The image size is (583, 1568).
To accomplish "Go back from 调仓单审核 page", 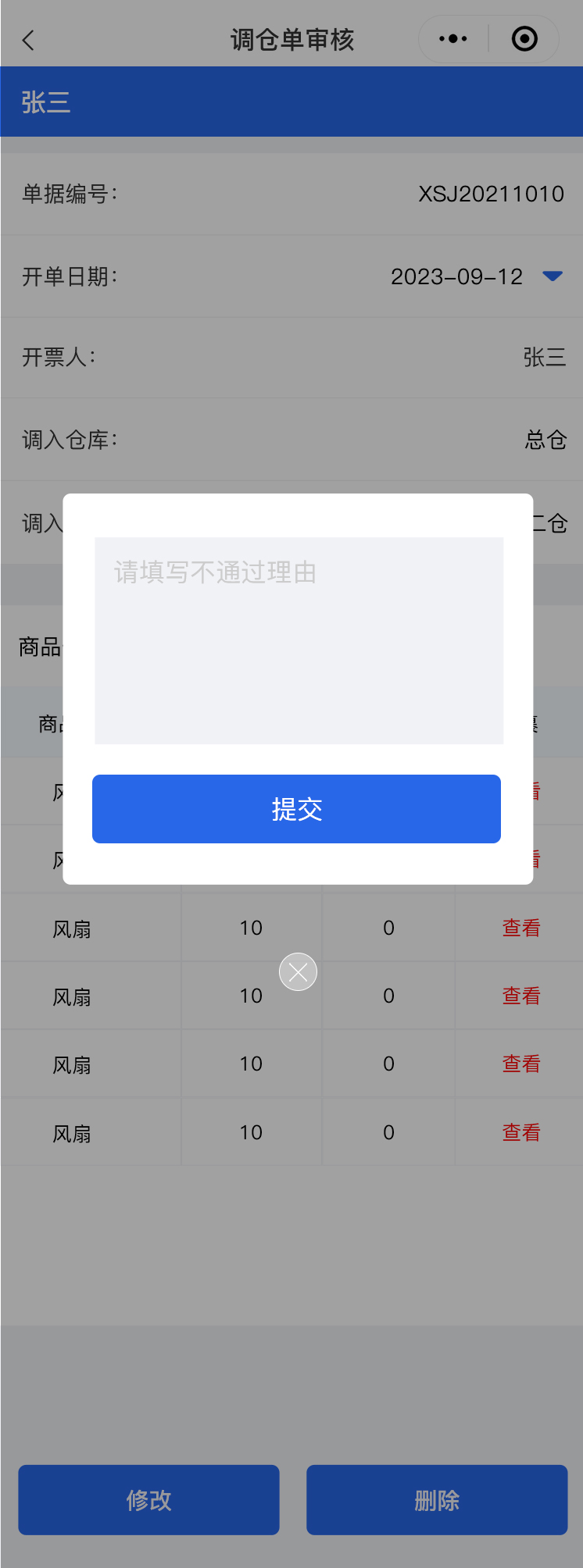I will click(29, 40).
